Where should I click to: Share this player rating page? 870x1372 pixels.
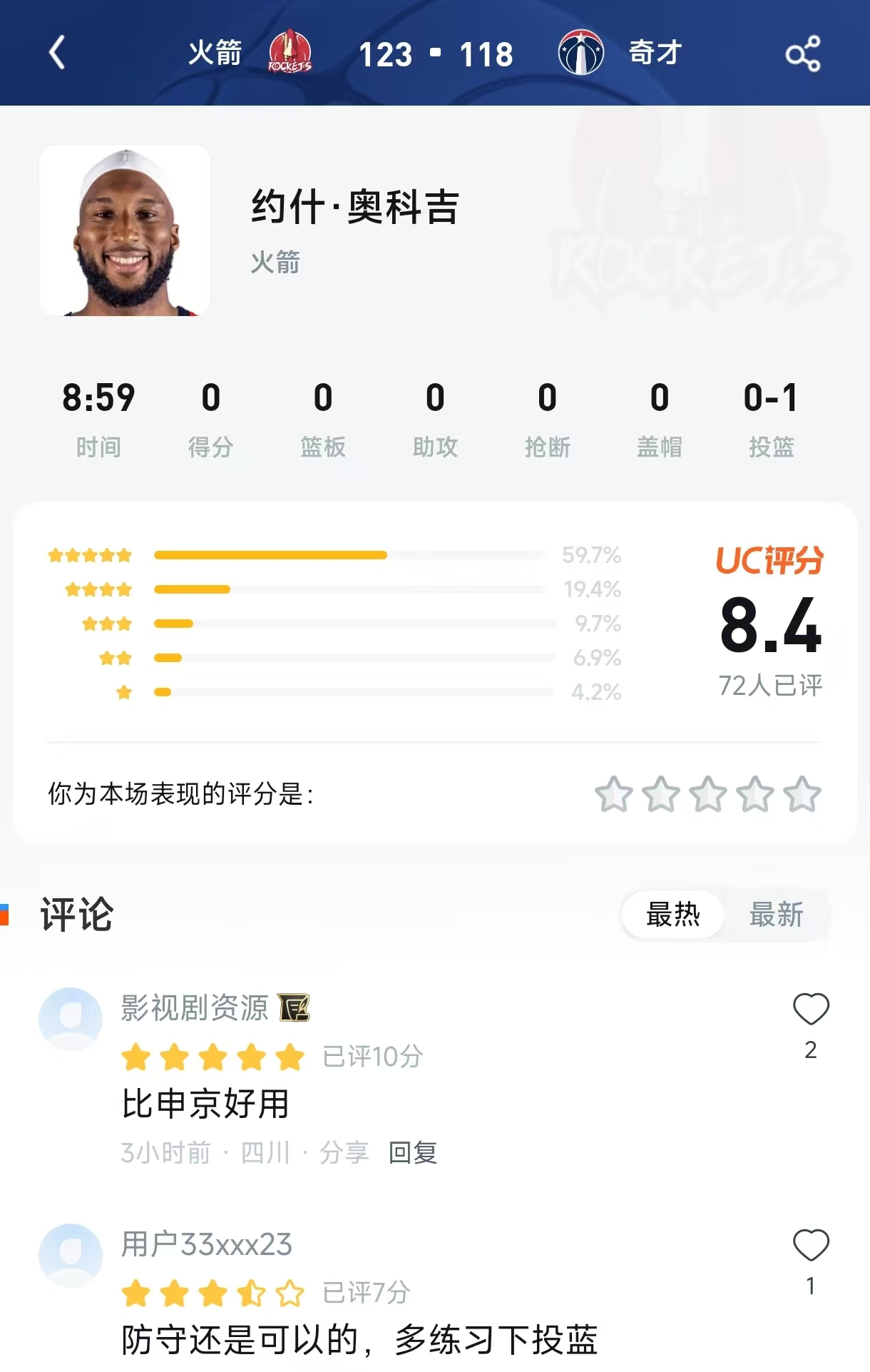(x=803, y=54)
